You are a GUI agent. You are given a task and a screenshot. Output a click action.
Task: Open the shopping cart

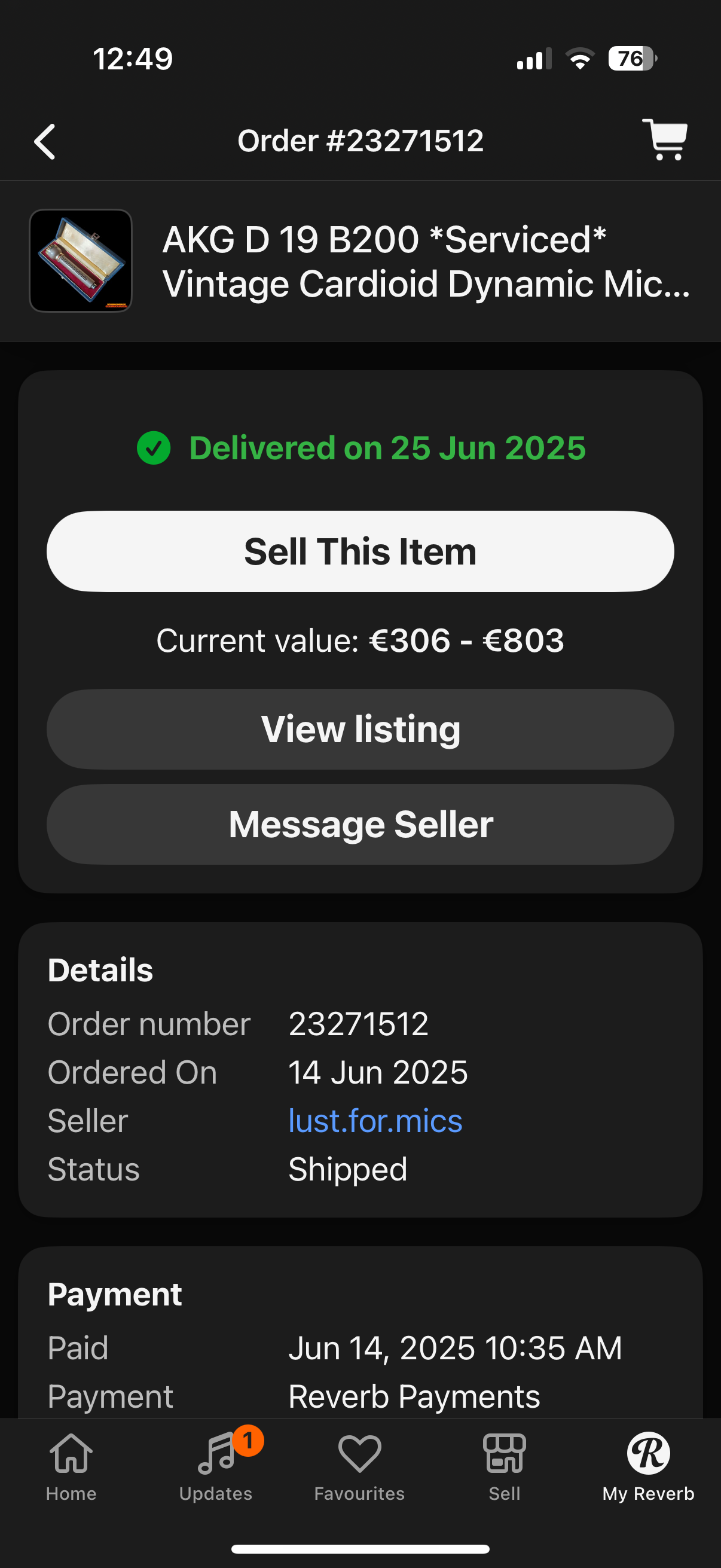tap(664, 140)
